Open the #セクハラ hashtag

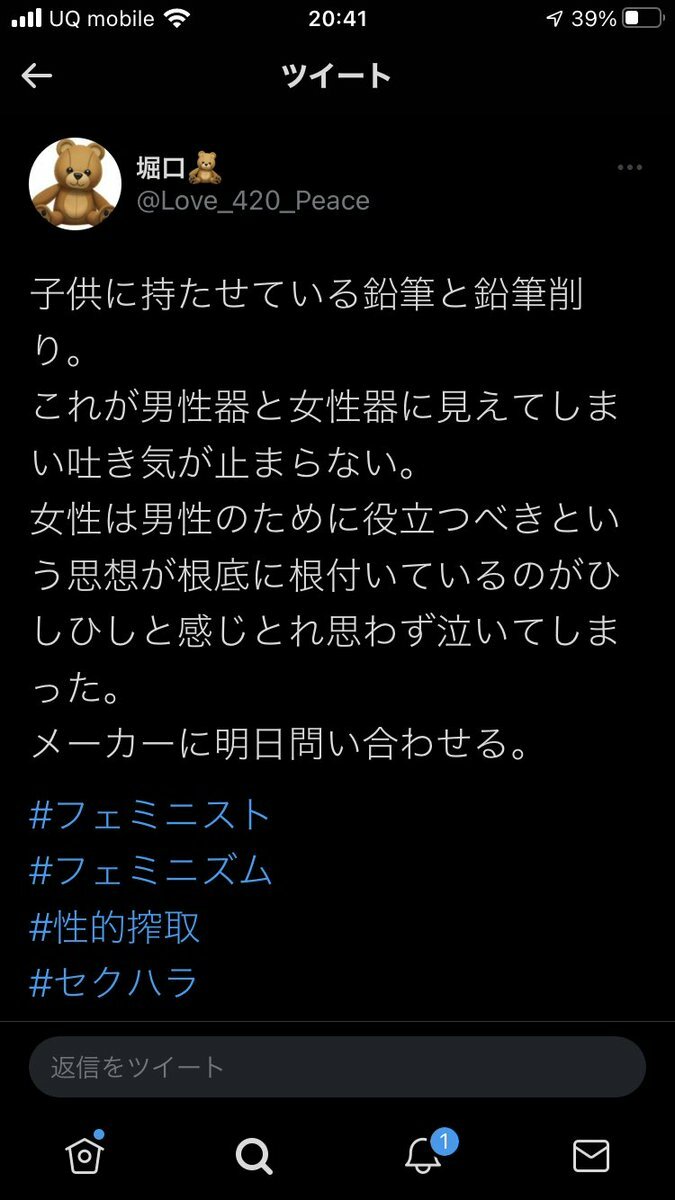114,982
